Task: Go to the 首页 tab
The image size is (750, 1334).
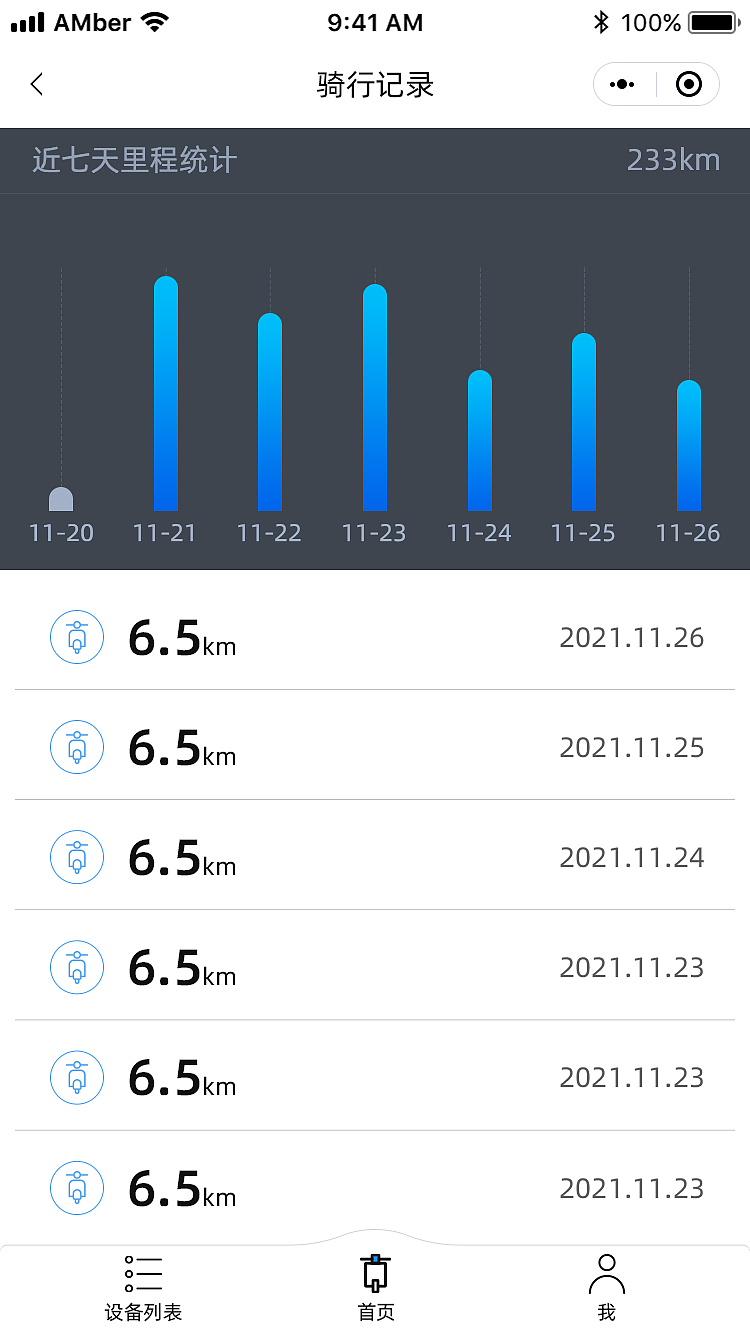Action: point(376,1288)
